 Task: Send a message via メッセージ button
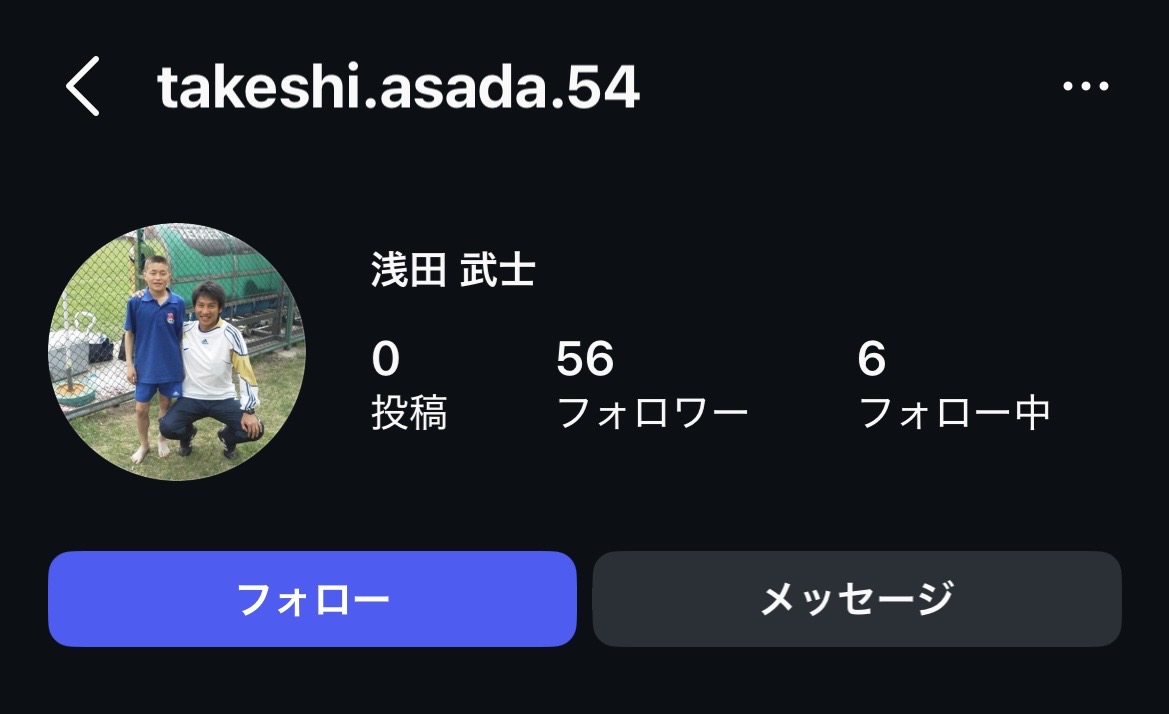[857, 599]
